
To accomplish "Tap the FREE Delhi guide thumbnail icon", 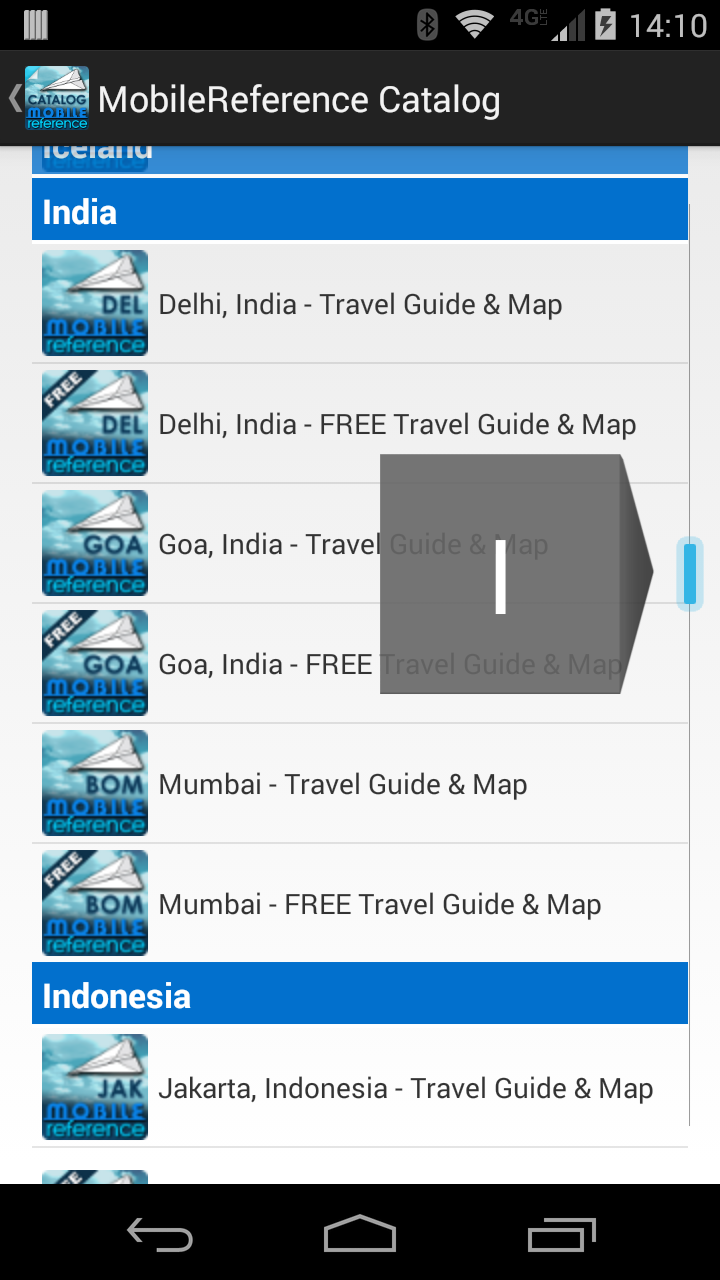I will click(x=94, y=423).
